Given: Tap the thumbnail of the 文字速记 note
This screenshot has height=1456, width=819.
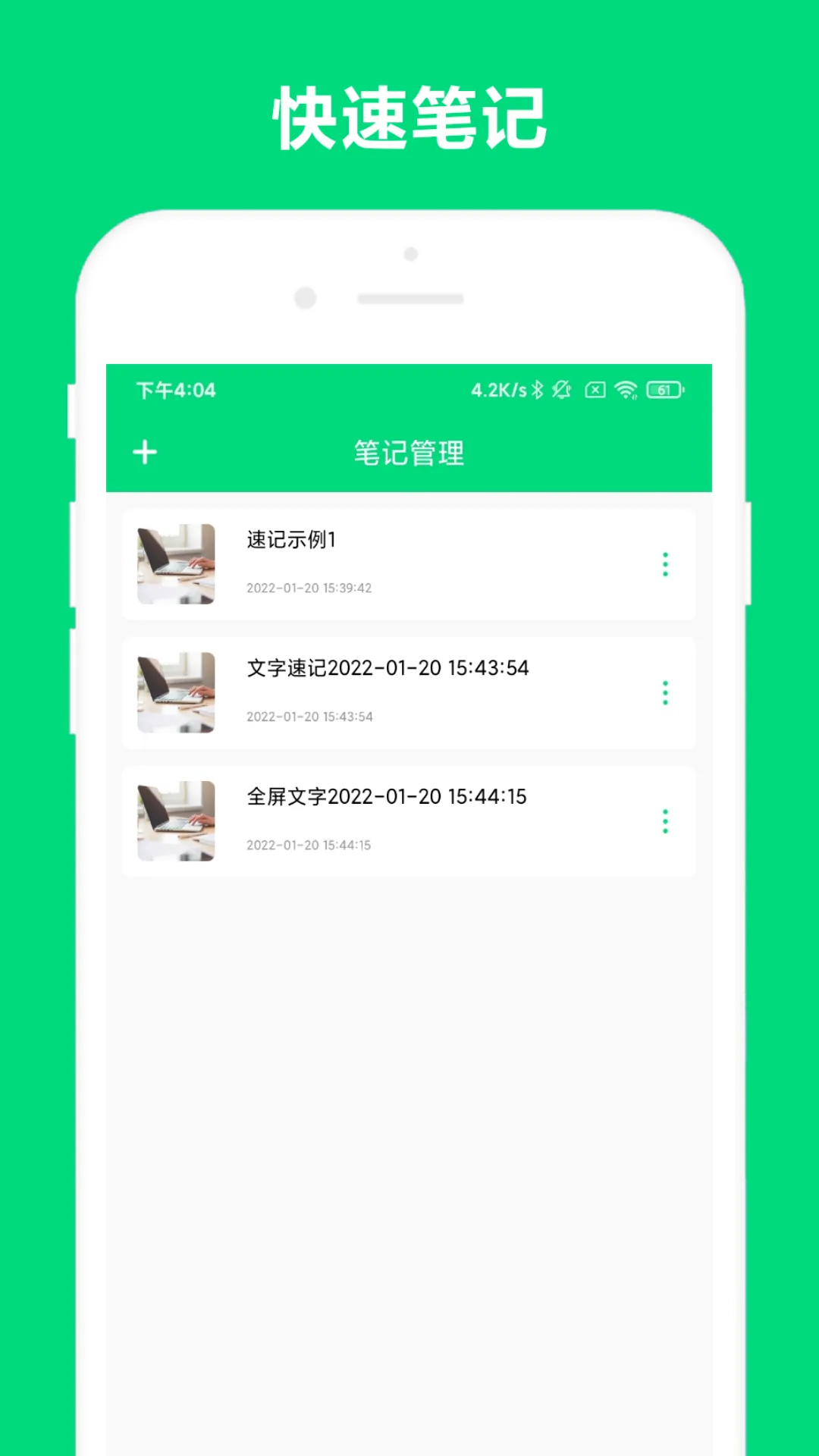Looking at the screenshot, I should 175,692.
